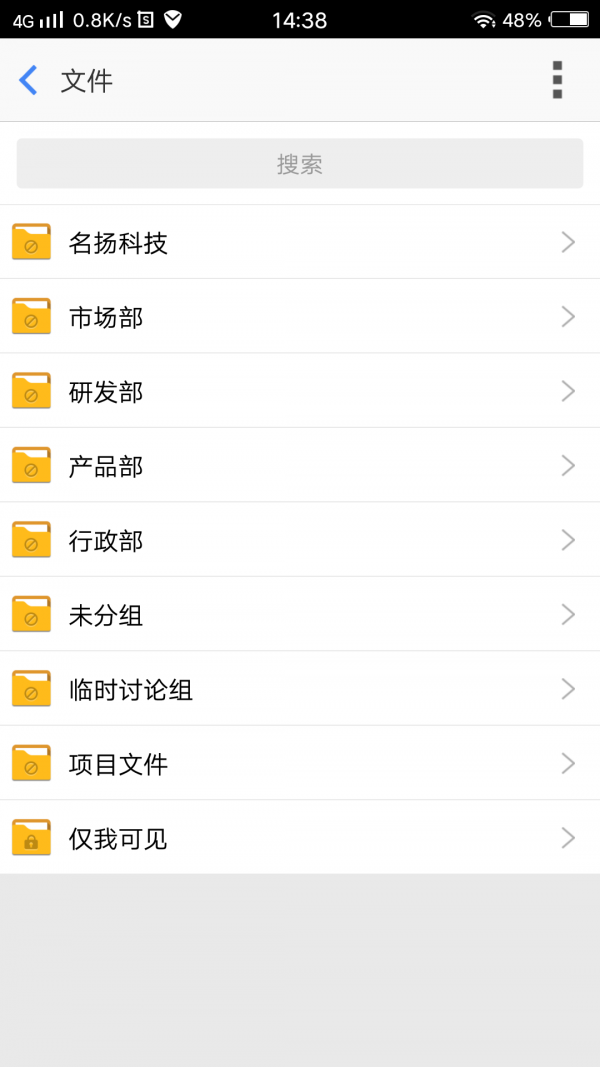
Task: Tap the 搜索 search field
Action: [x=300, y=164]
